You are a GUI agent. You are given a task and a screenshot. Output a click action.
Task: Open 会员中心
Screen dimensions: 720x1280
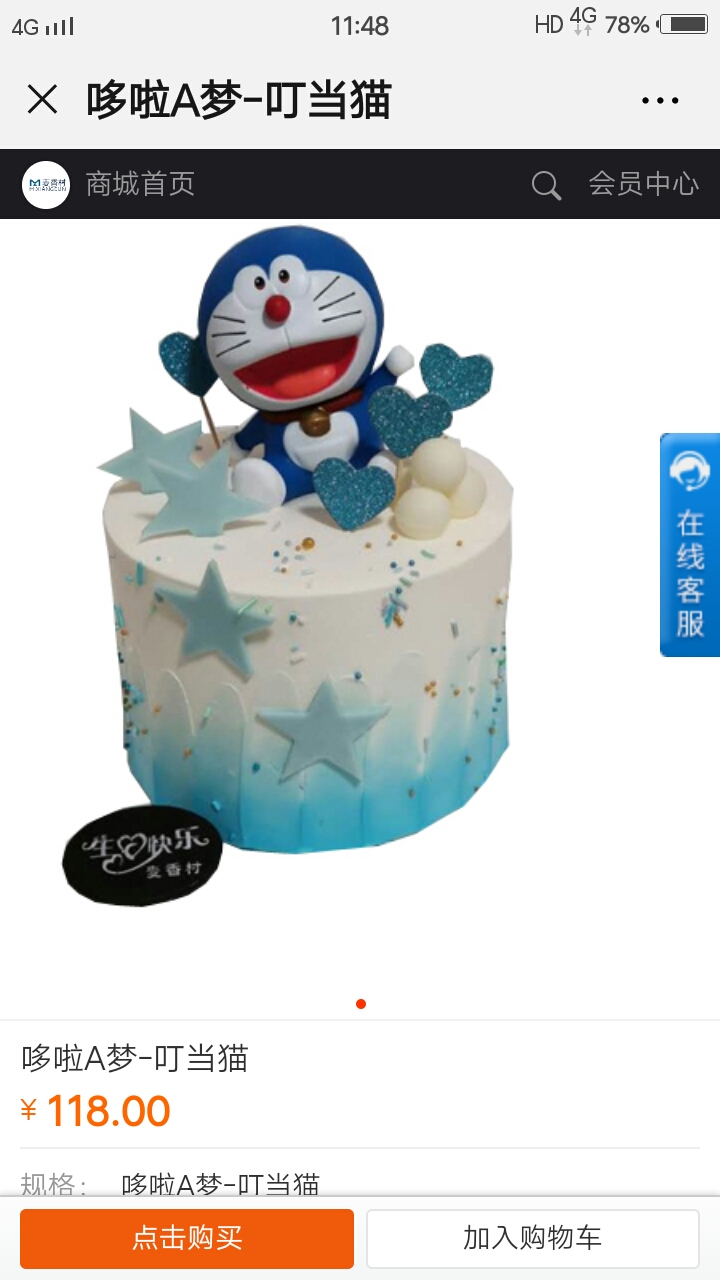[x=643, y=184]
